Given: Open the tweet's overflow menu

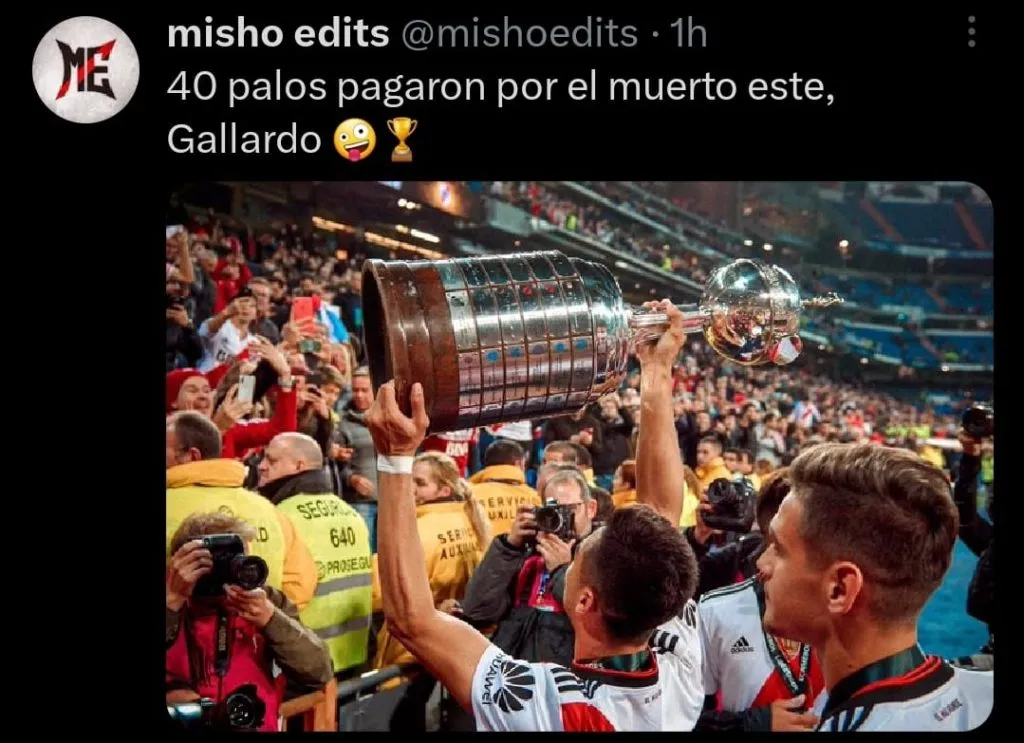Looking at the screenshot, I should [971, 33].
